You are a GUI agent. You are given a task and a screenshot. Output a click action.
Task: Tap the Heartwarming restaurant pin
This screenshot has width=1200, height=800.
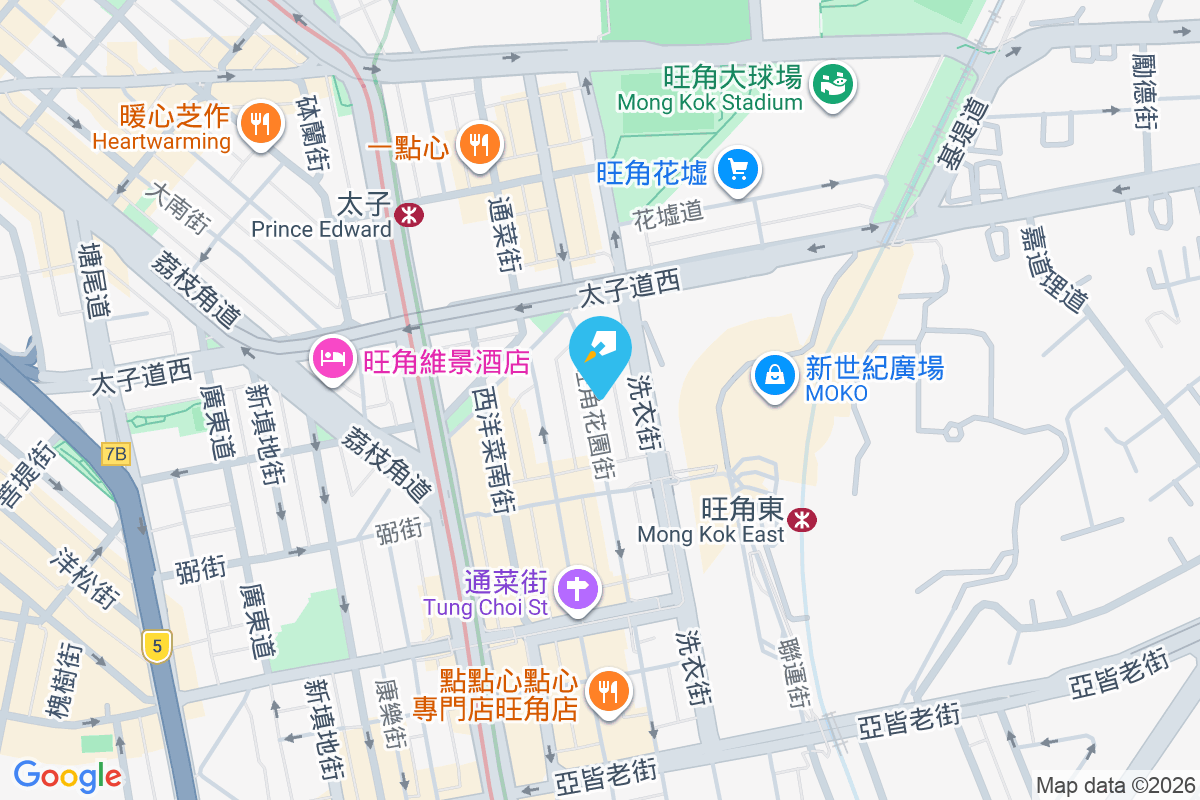coord(260,124)
